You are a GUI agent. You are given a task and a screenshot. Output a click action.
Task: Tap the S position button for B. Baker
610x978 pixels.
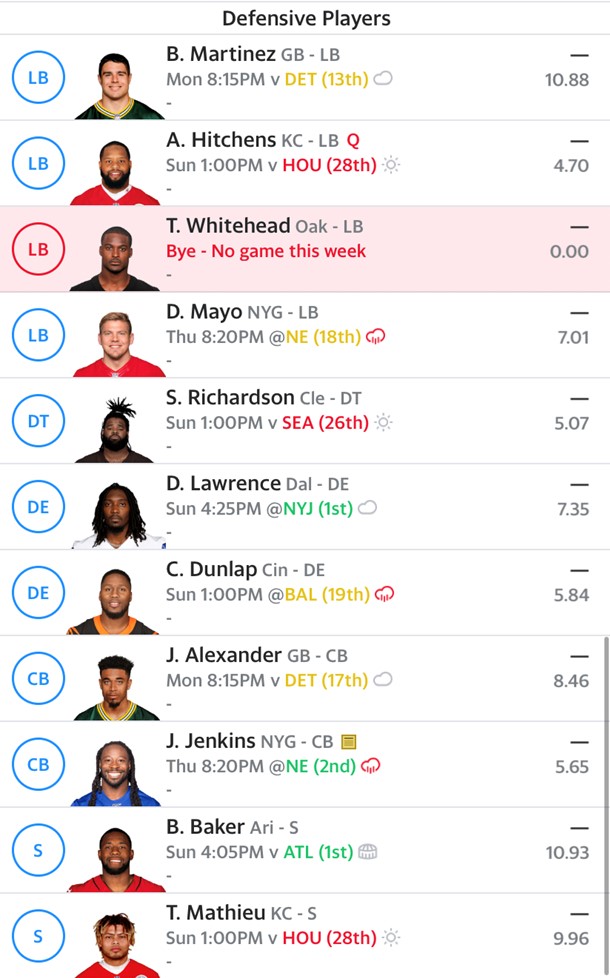pos(38,851)
